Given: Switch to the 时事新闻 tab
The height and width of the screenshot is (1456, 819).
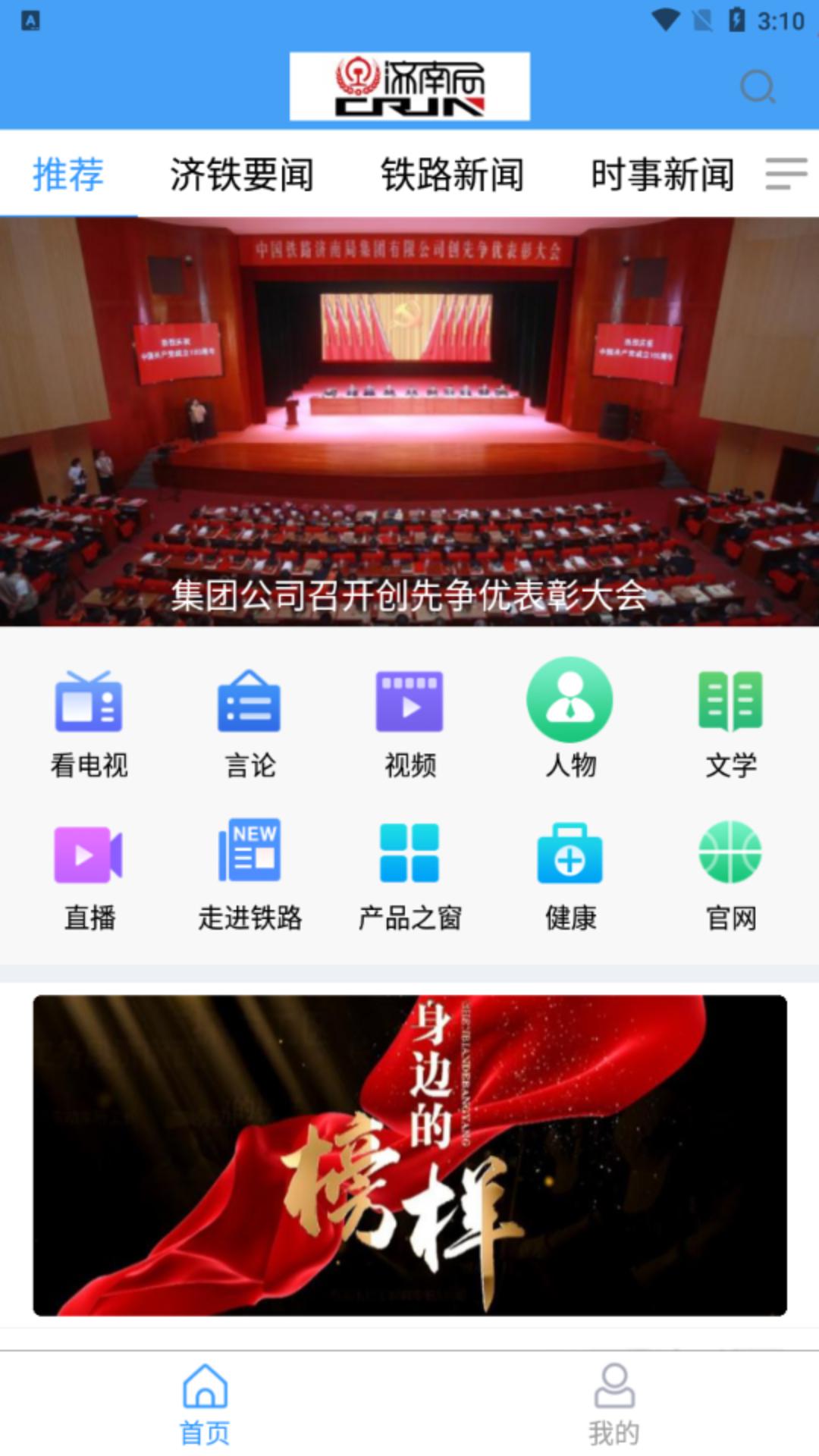Looking at the screenshot, I should pos(662,175).
